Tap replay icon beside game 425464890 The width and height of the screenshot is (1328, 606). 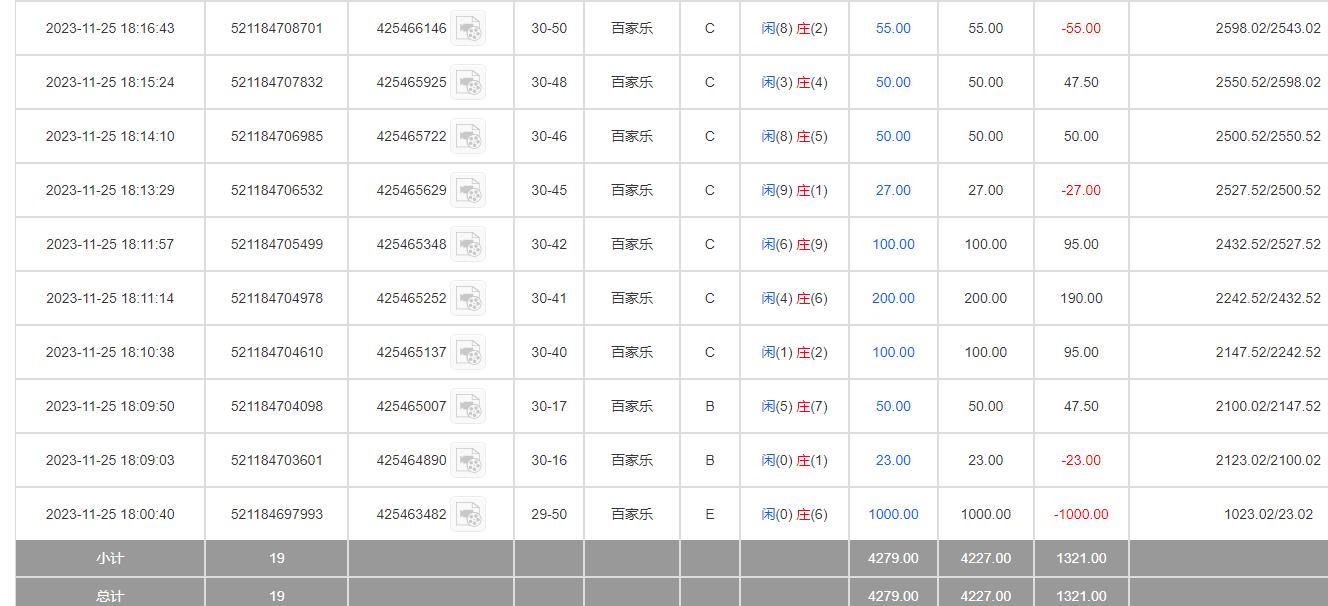pos(467,460)
